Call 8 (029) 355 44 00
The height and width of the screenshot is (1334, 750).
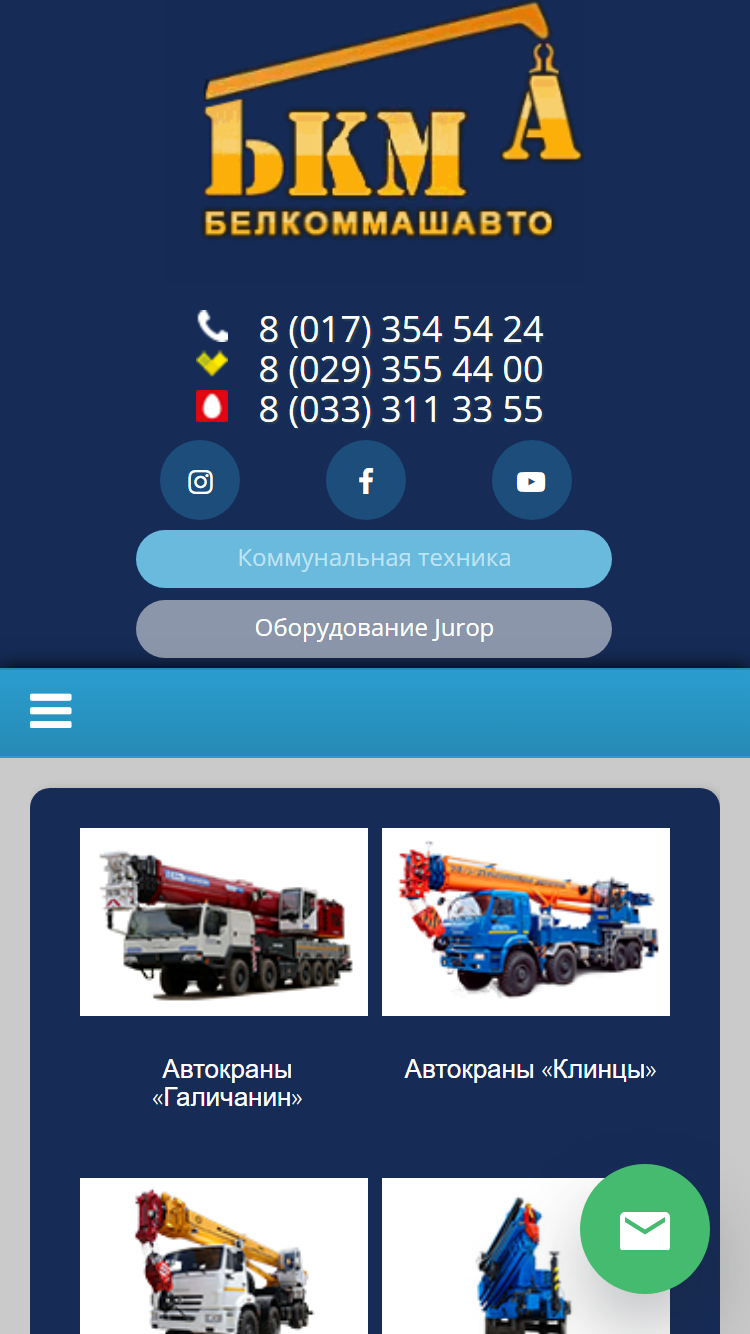click(x=401, y=369)
